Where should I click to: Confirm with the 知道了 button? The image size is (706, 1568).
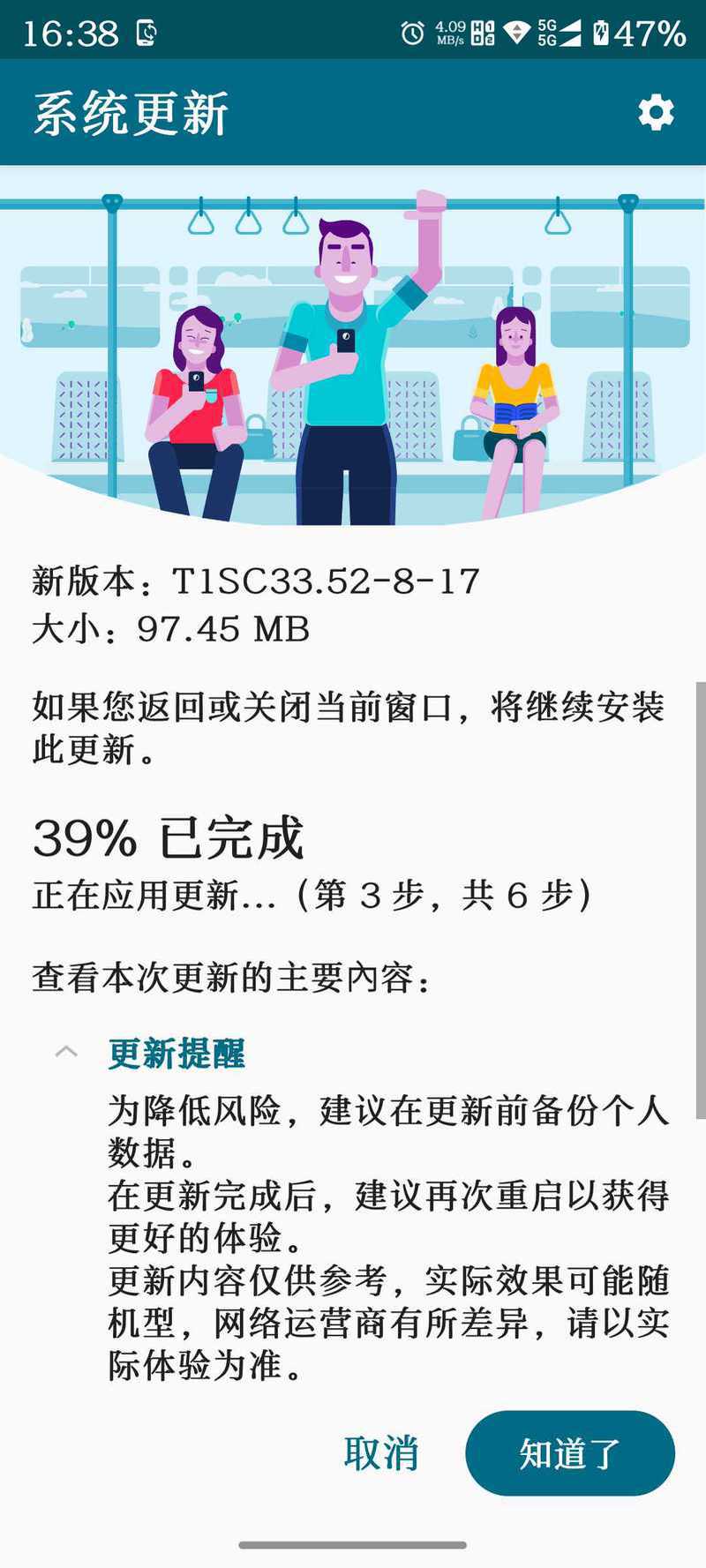pyautogui.click(x=570, y=1453)
